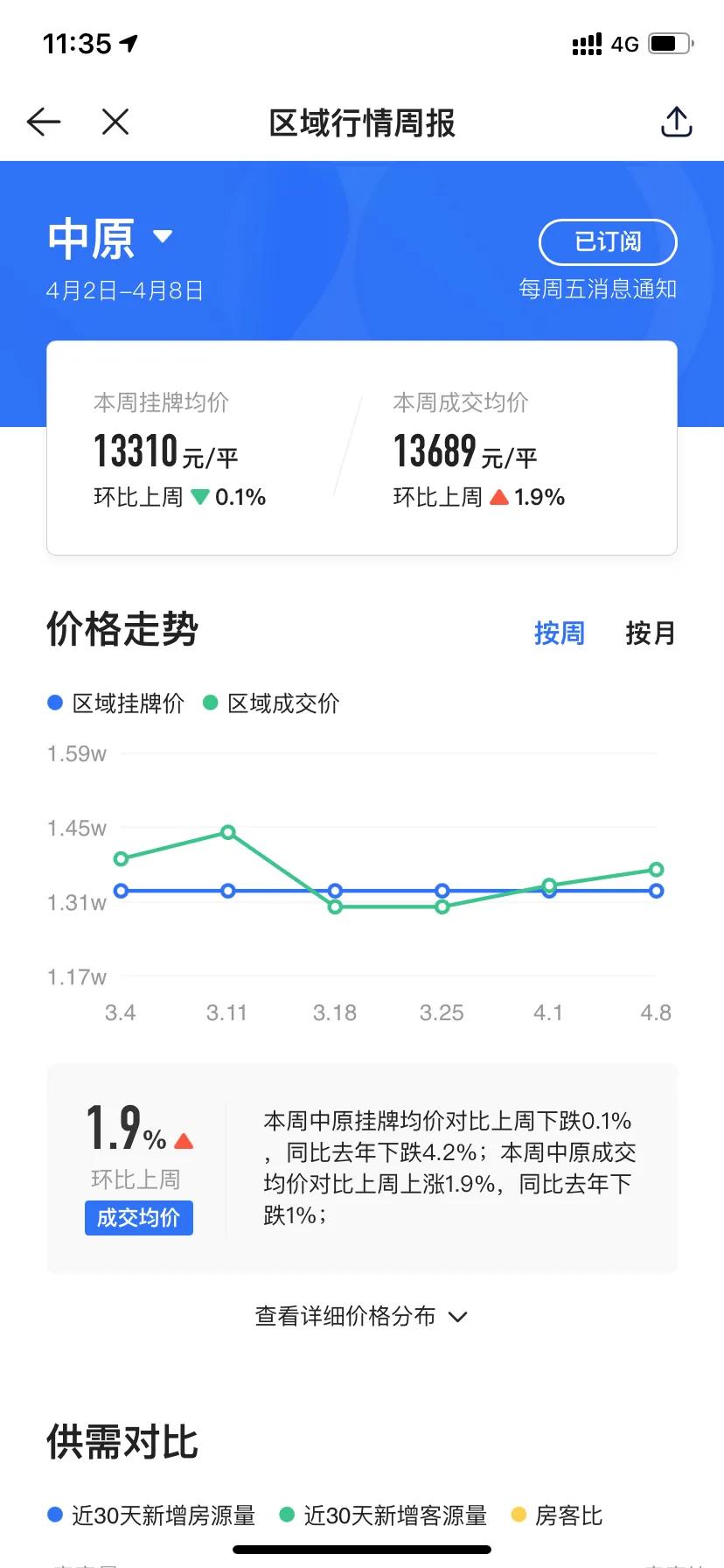Tap the 成交均价 label badge

point(138,1217)
